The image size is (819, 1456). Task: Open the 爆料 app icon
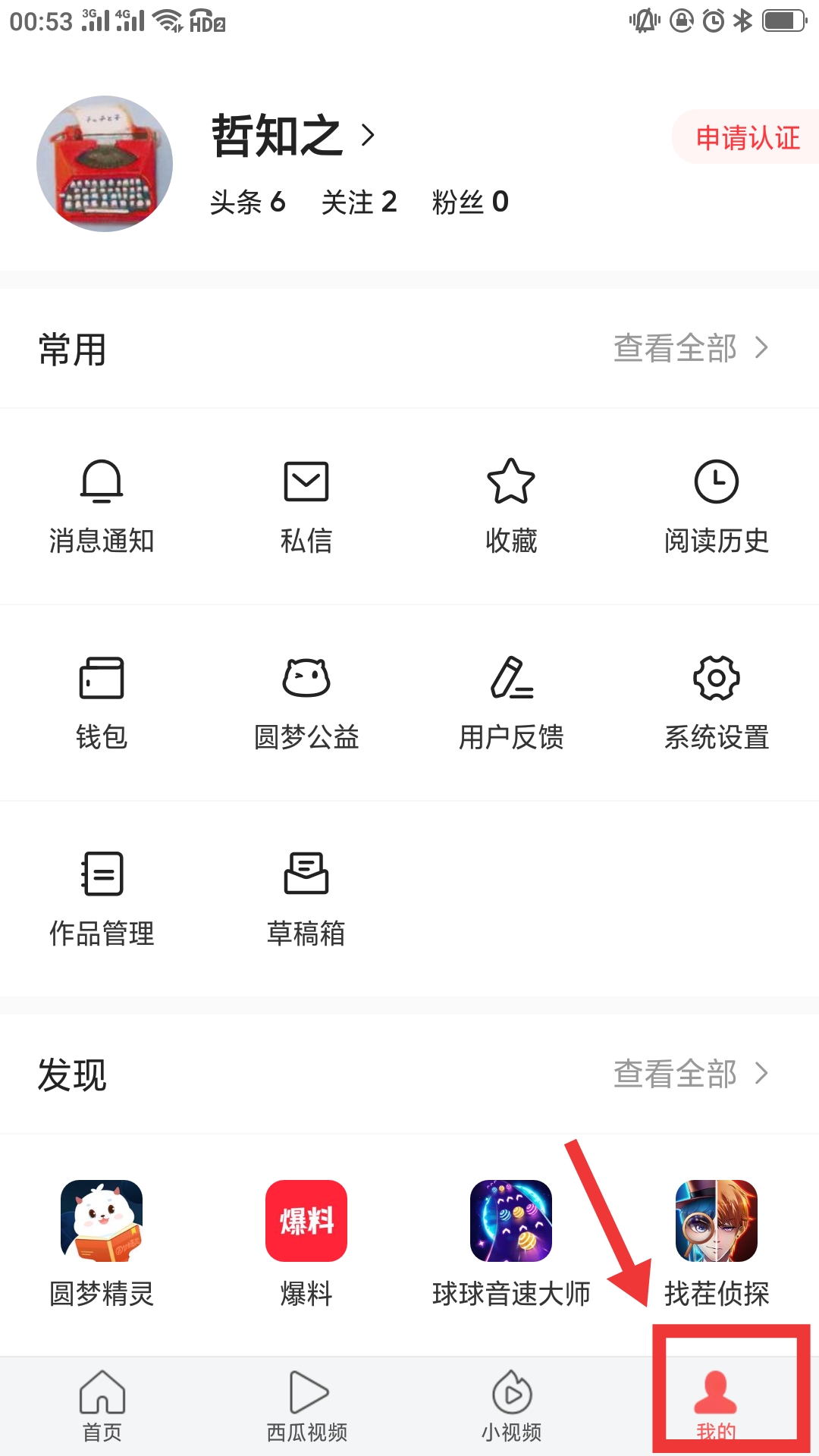tap(306, 1221)
